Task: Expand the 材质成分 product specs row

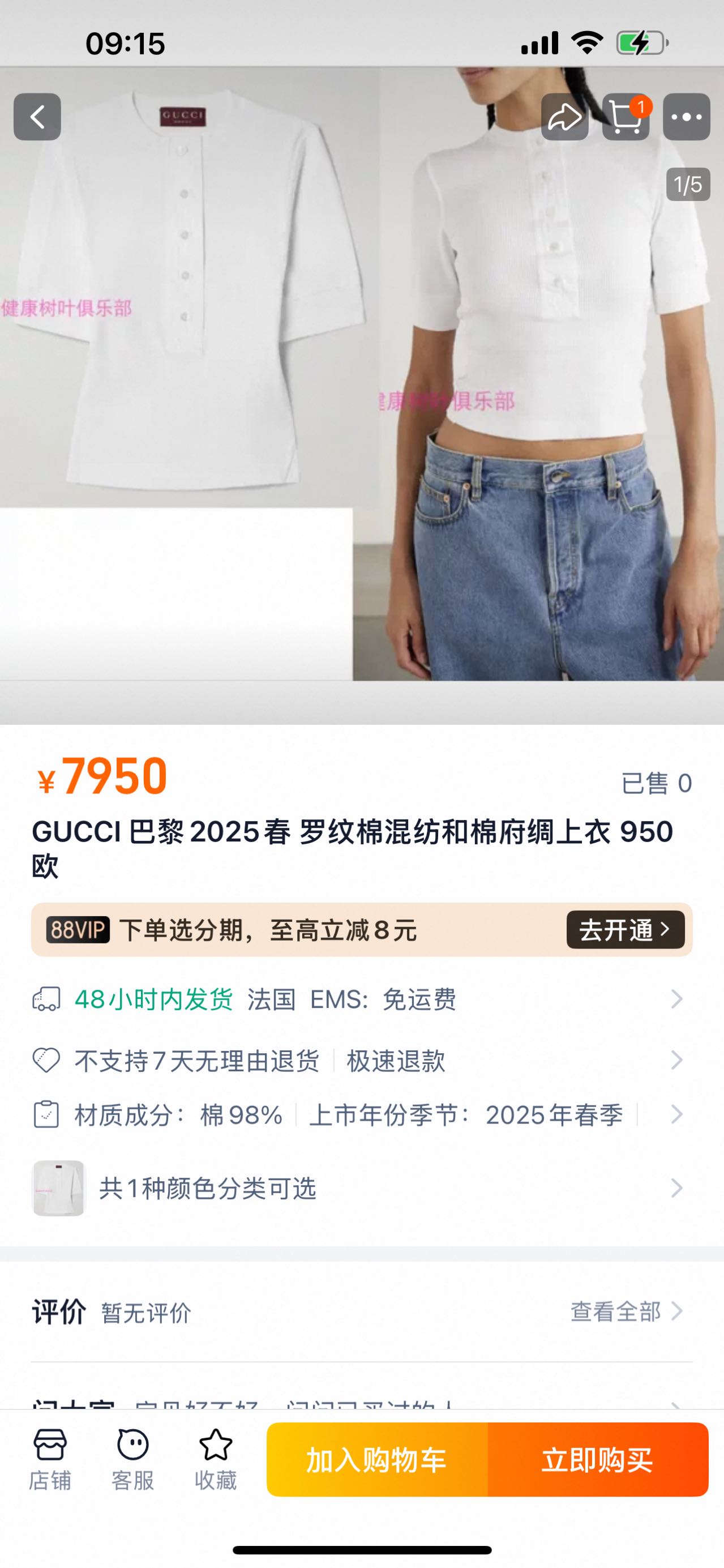Action: coord(359,1115)
